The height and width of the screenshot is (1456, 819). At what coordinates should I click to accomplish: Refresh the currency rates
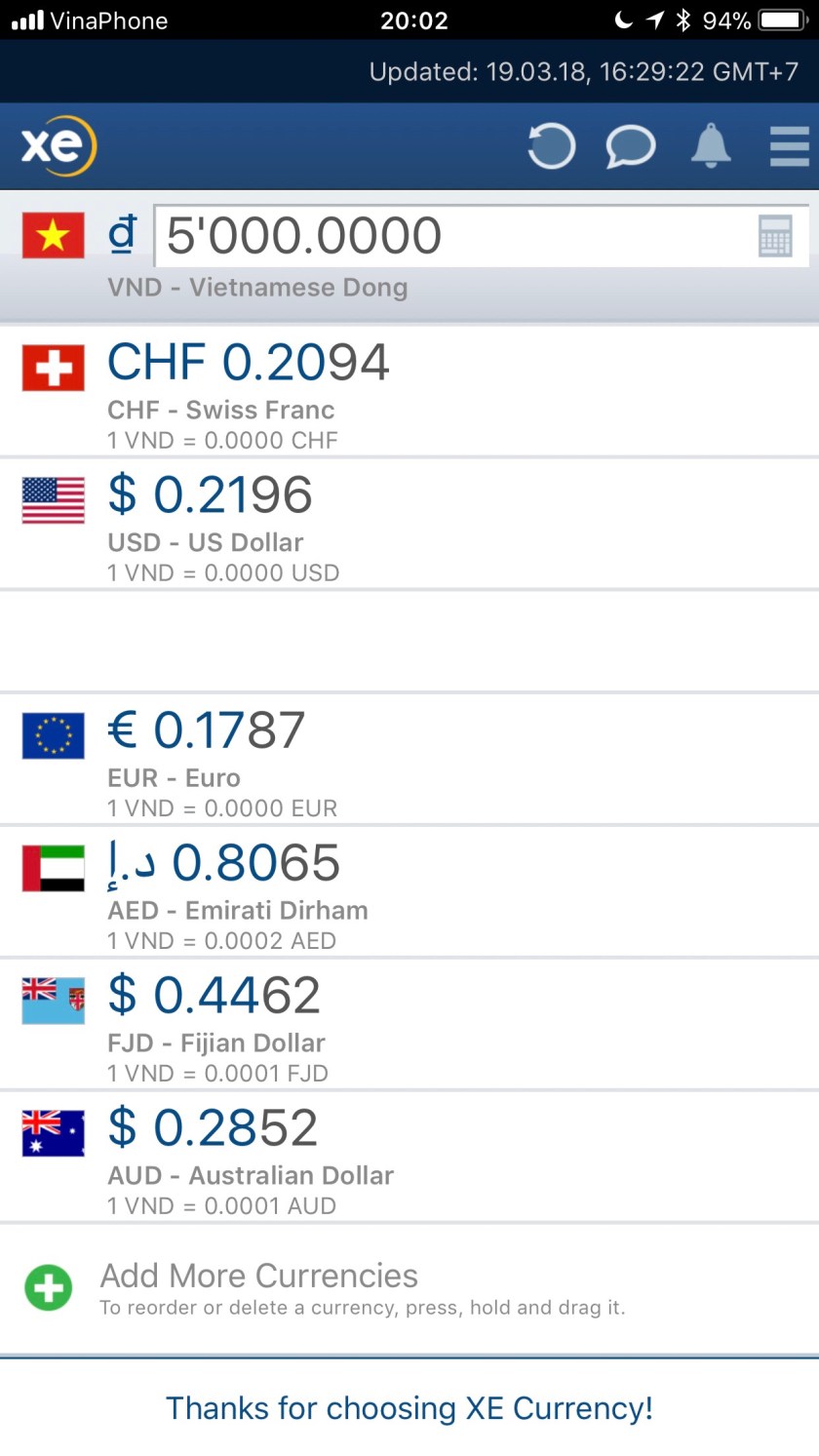click(552, 146)
